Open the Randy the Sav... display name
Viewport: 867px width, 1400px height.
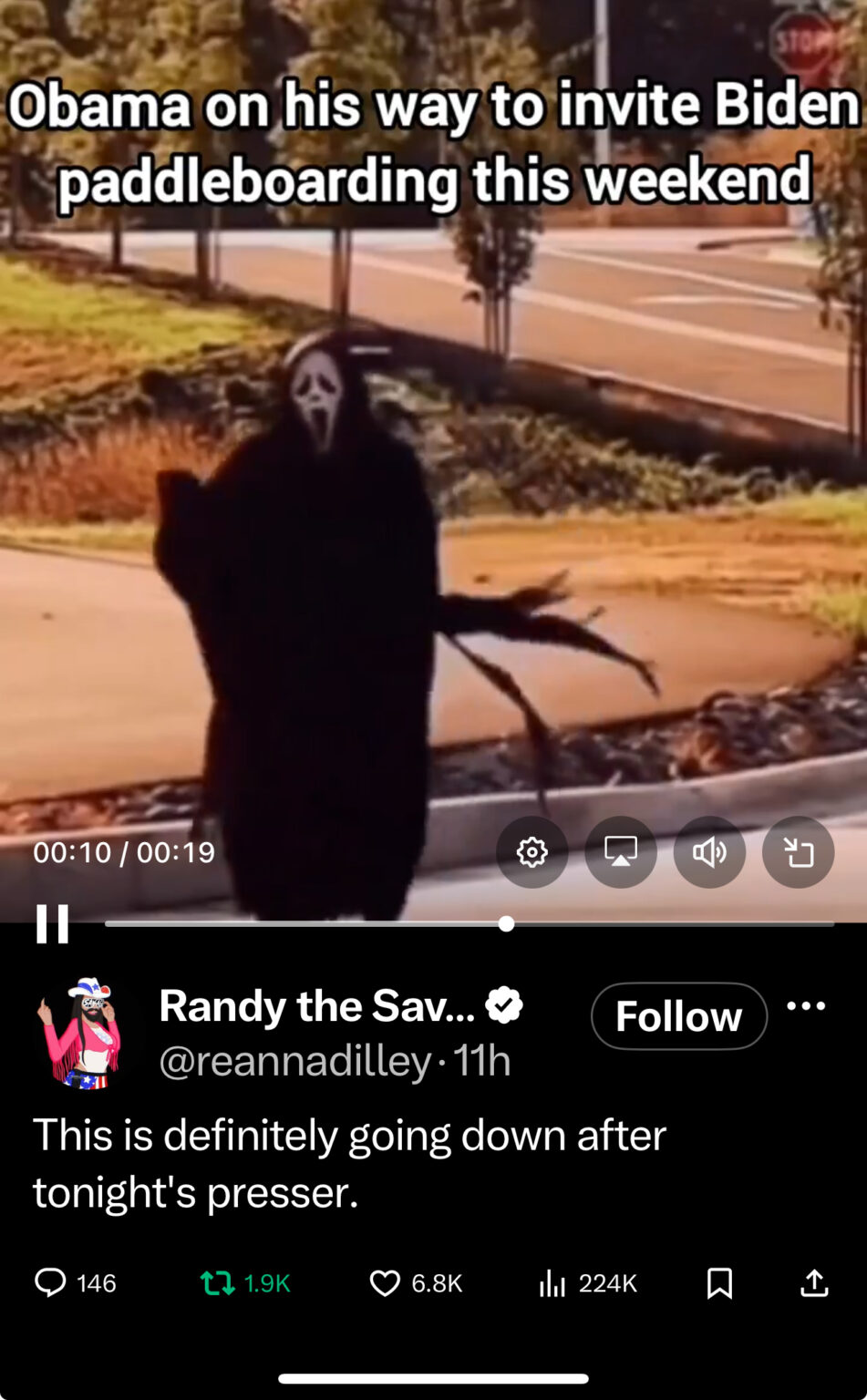(x=316, y=1006)
